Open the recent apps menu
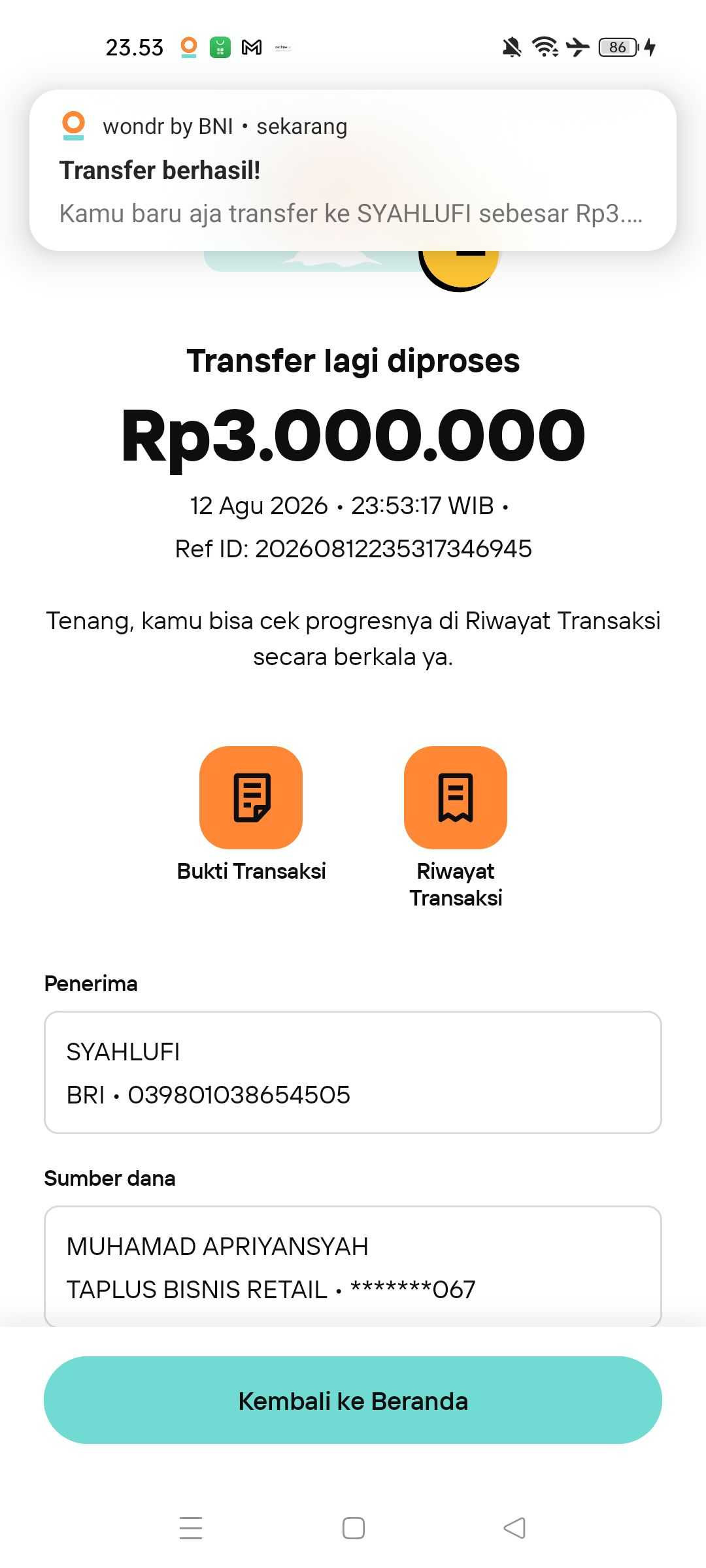This screenshot has width=706, height=1568. pos(191,1528)
